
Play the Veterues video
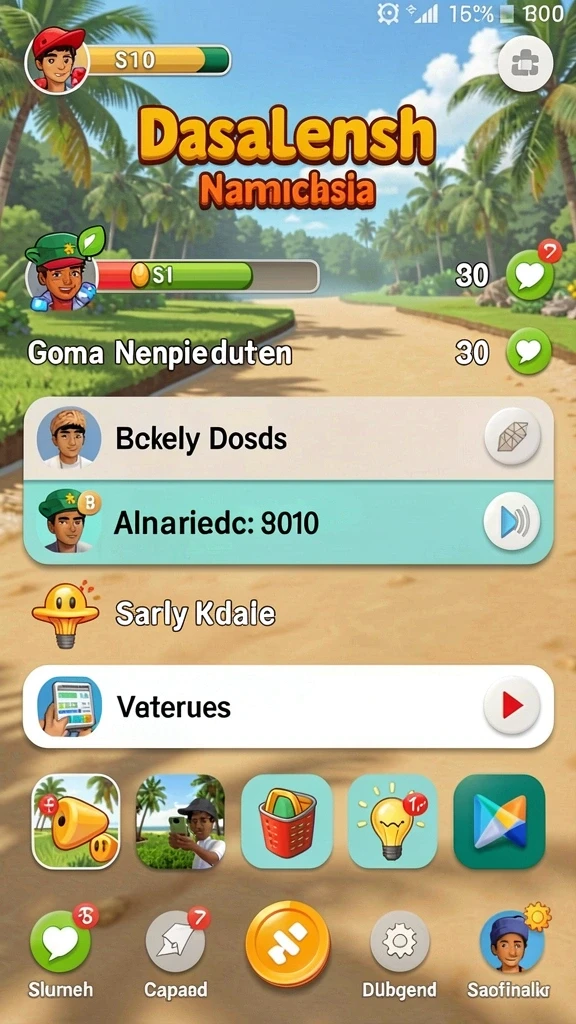(x=511, y=705)
